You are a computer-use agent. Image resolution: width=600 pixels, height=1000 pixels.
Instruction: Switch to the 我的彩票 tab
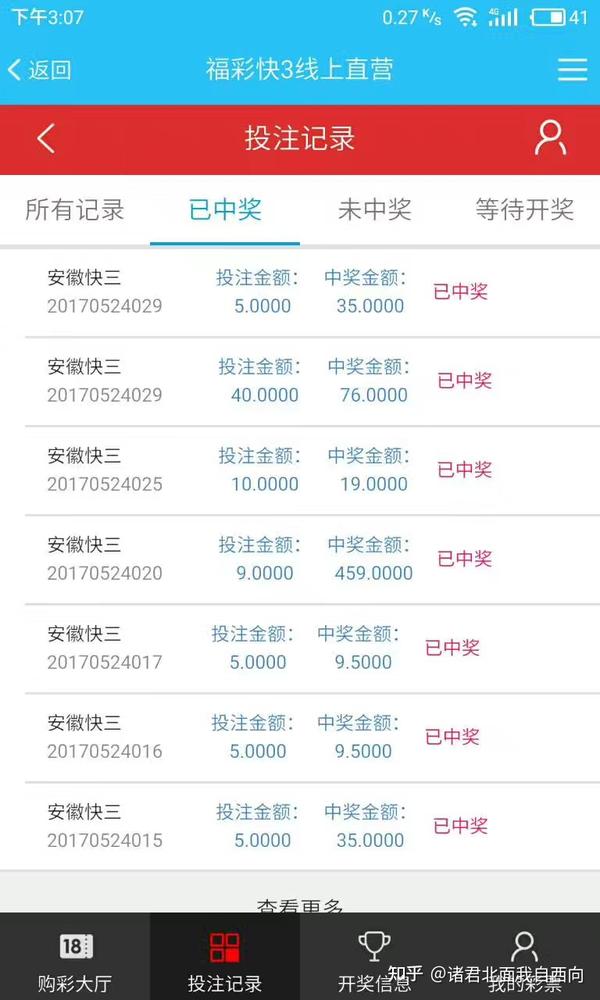(525, 958)
